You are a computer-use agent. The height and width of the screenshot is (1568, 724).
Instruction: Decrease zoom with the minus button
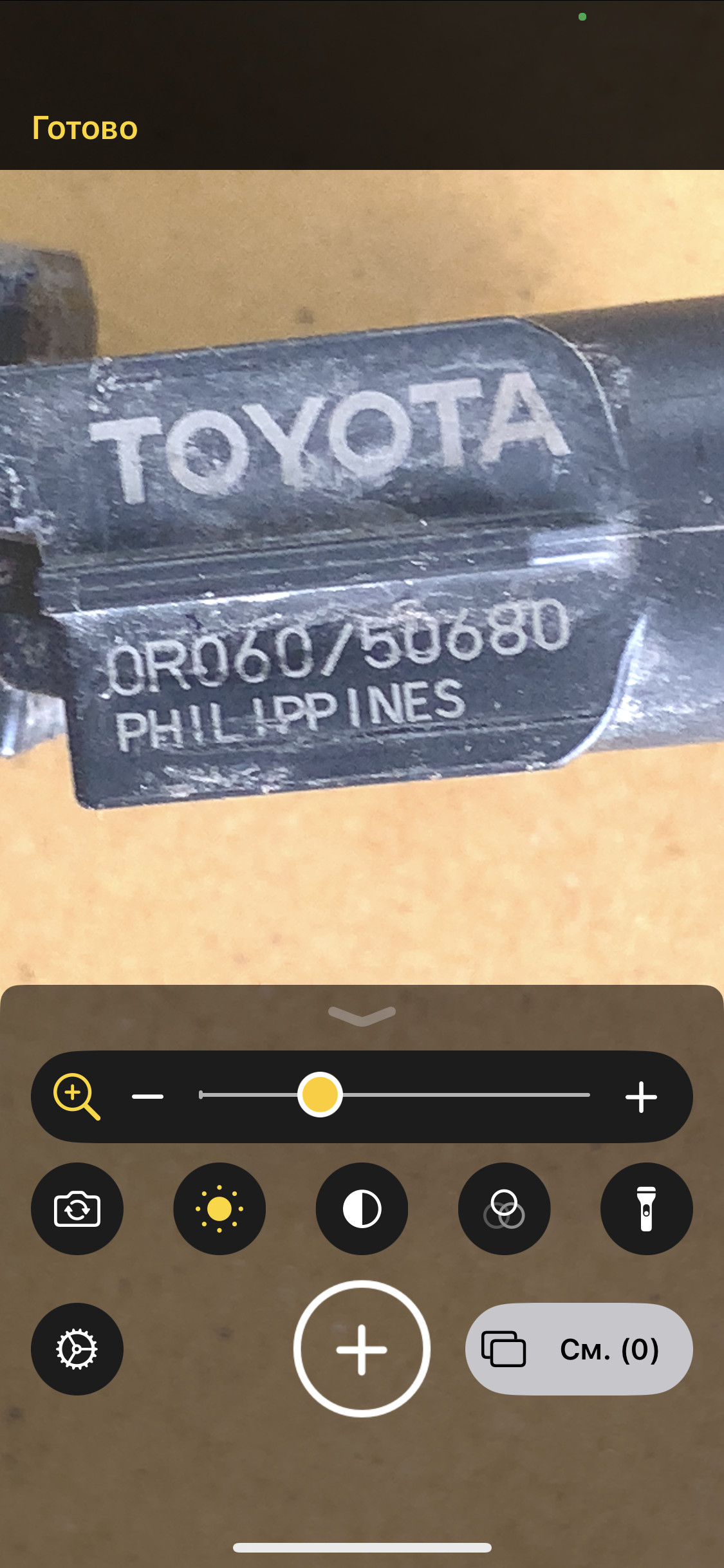147,1096
